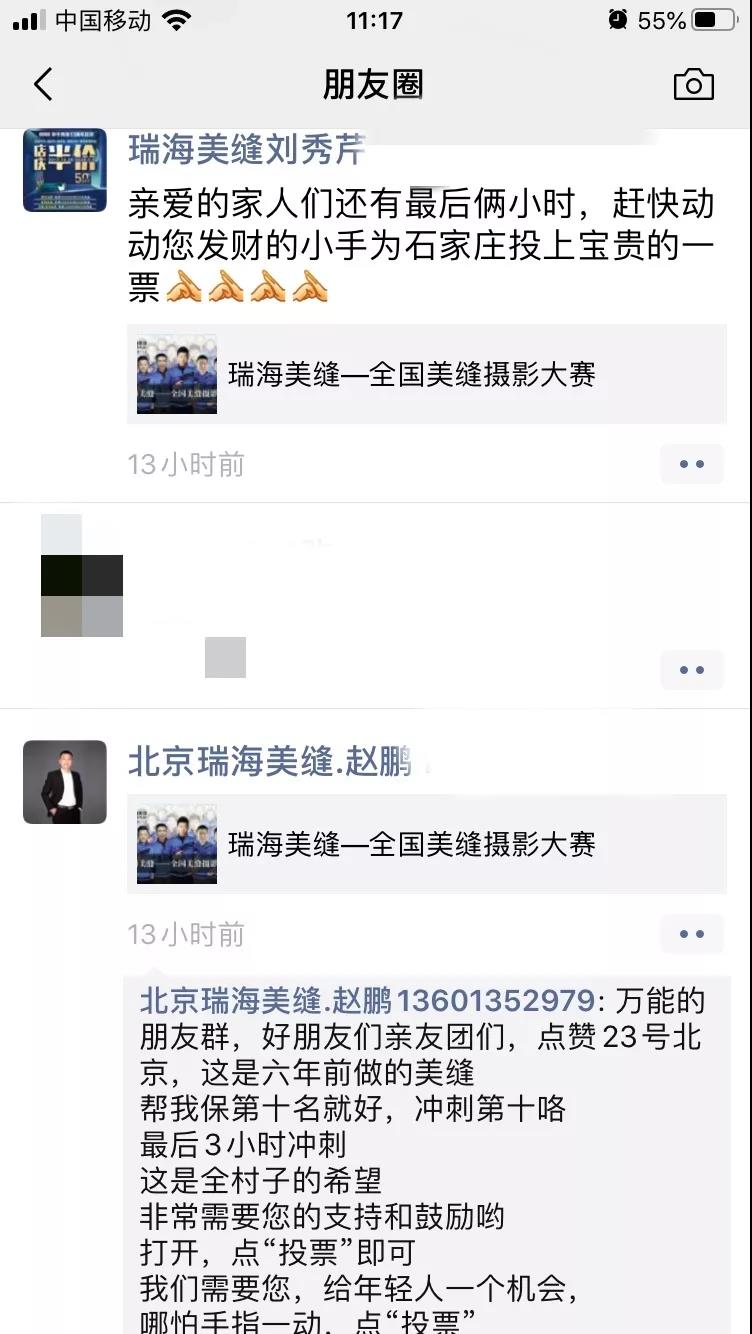Open like/comment menu on 赵鹏's post

[692, 934]
